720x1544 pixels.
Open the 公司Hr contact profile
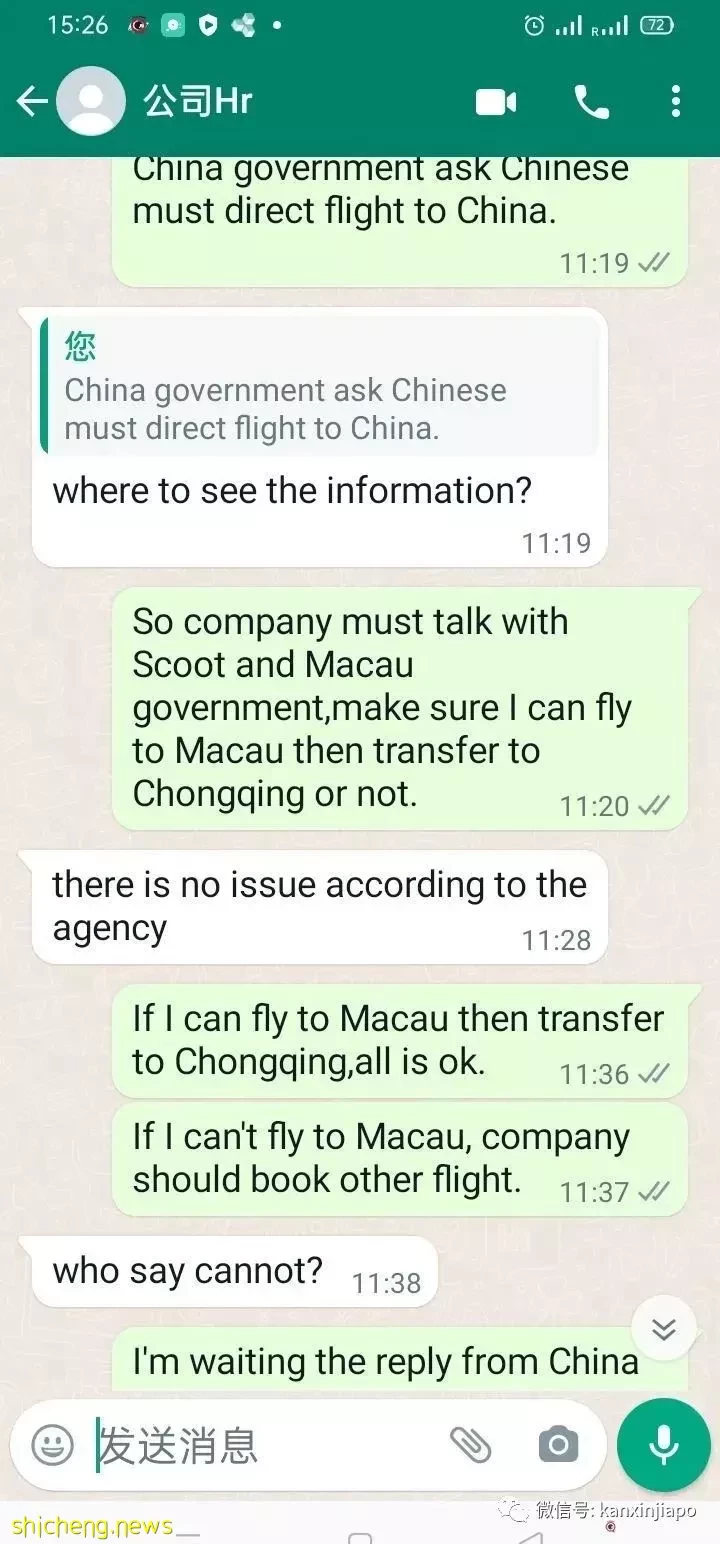198,101
